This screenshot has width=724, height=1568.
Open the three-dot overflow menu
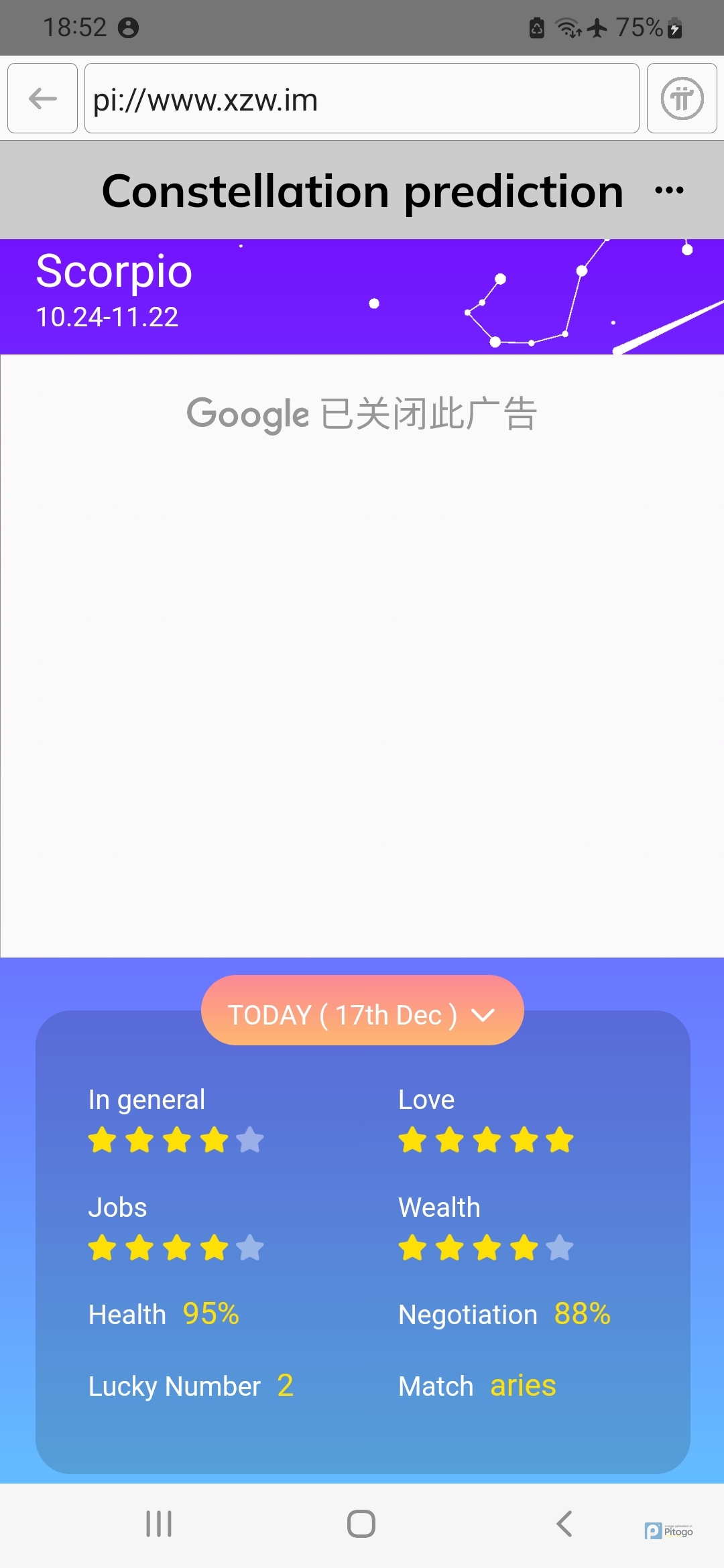[x=669, y=190]
